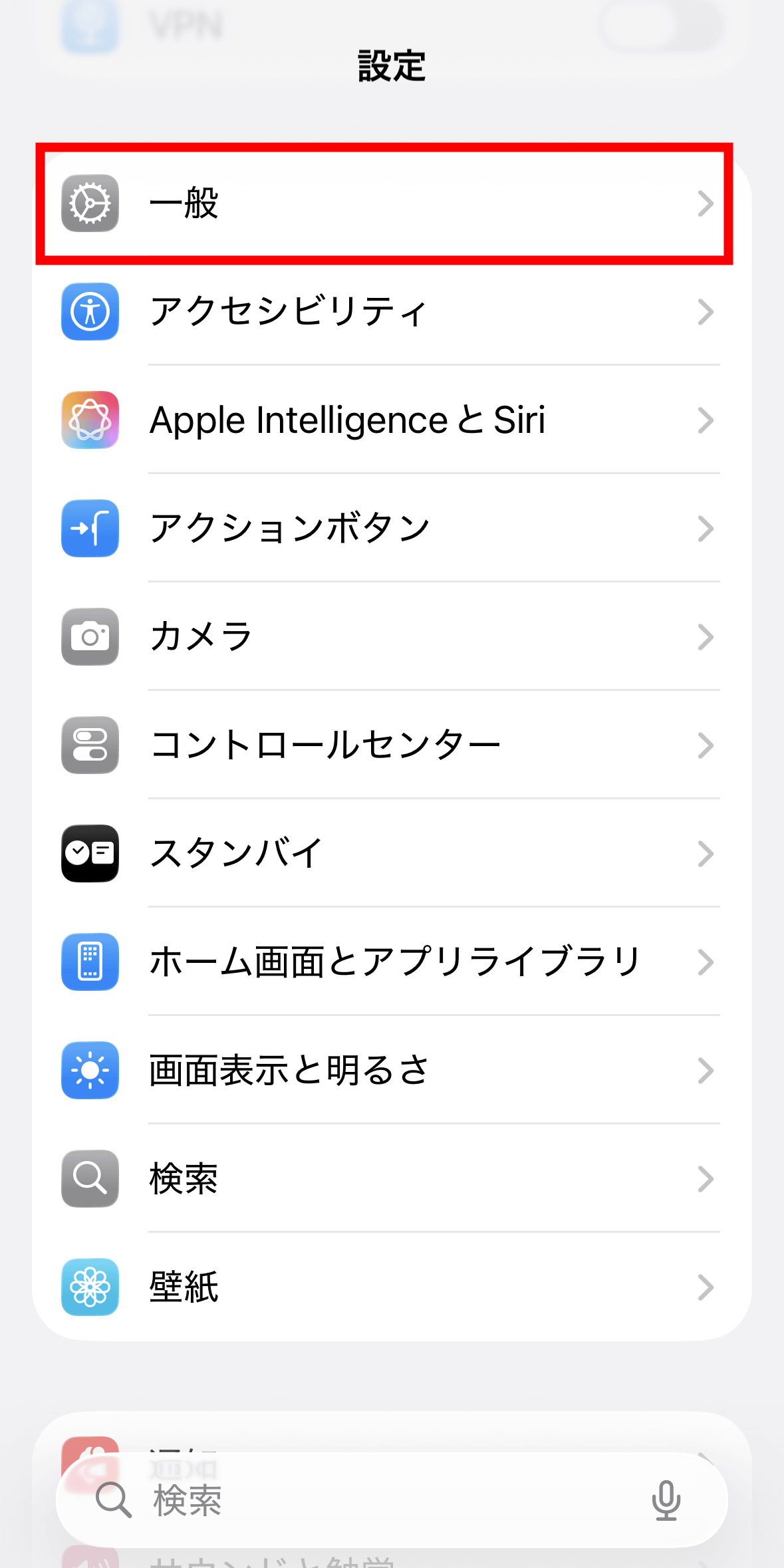Start voice dictation with the microphone icon
This screenshot has width=784, height=1568.
coord(666,1500)
